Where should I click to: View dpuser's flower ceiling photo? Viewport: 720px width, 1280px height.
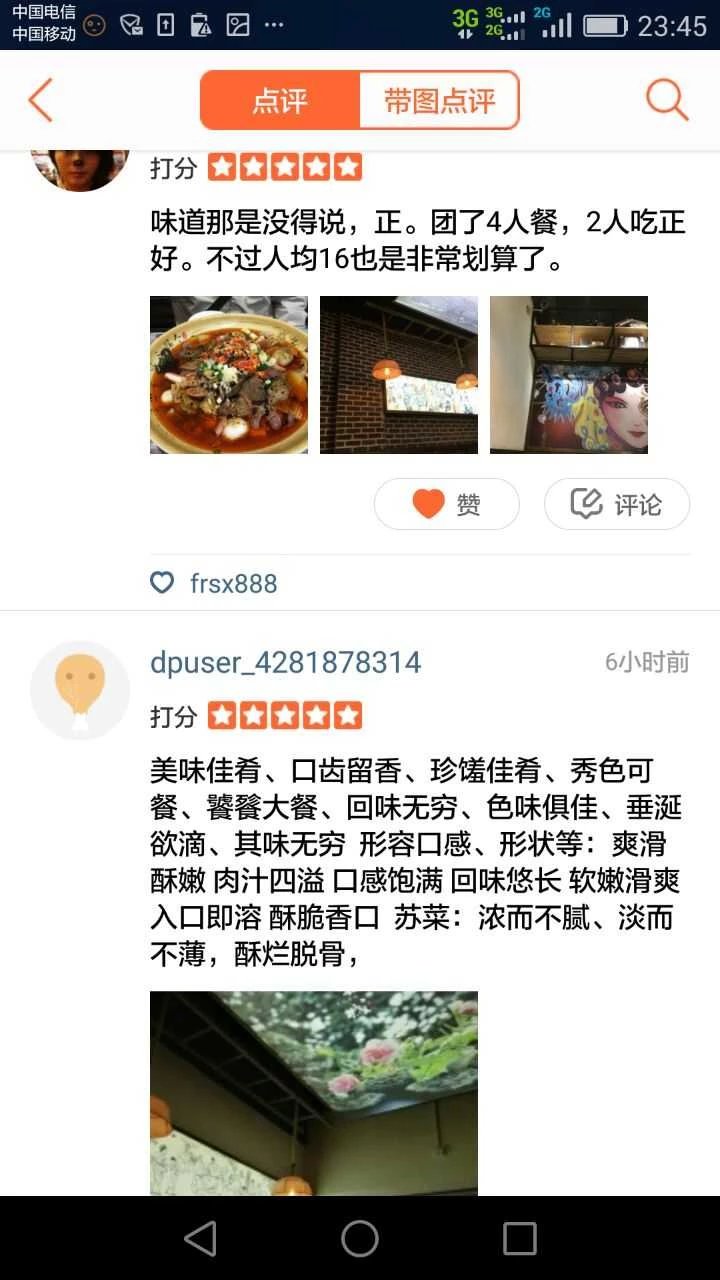click(314, 1092)
